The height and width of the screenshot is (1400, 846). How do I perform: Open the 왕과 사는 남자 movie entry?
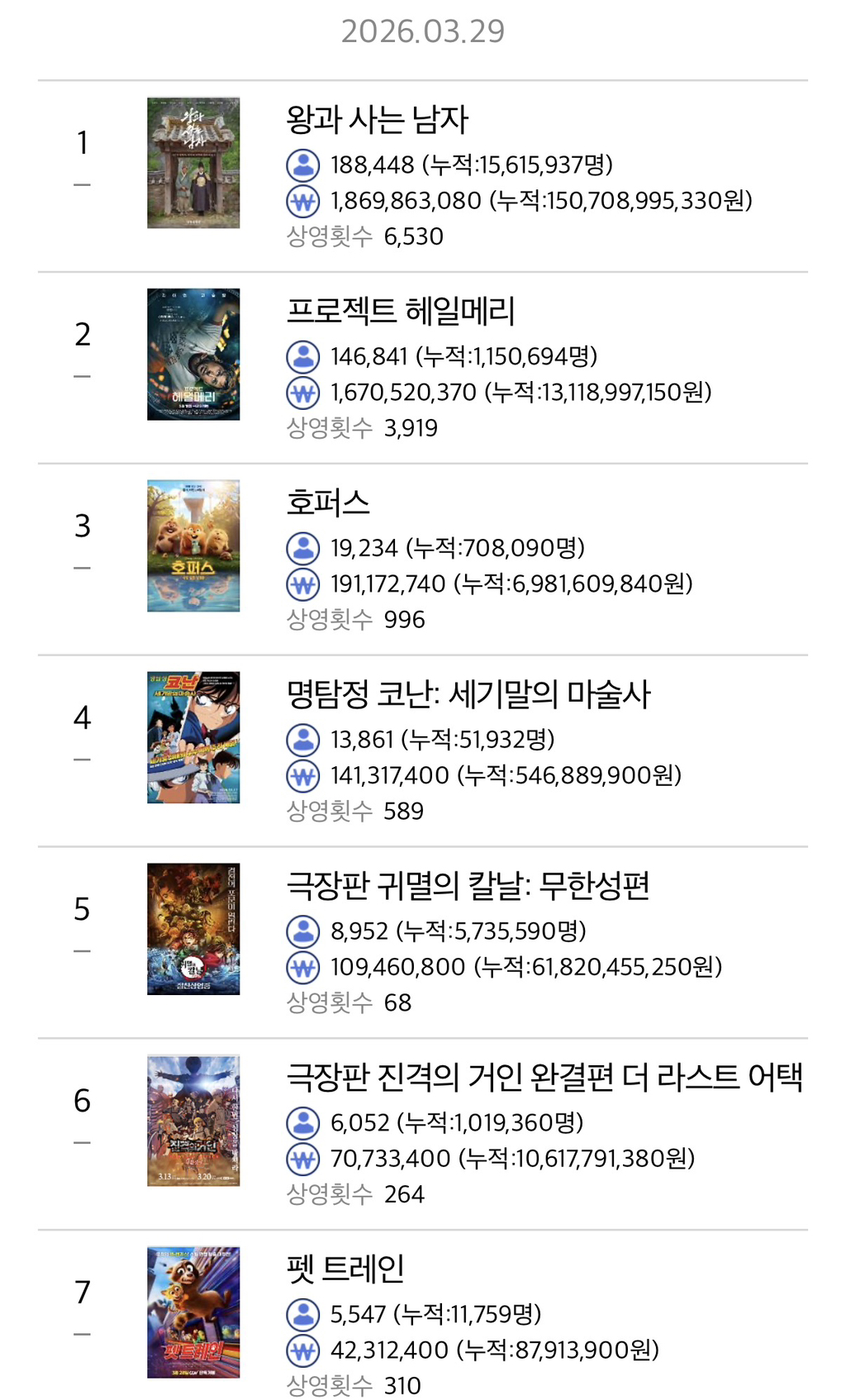click(x=422, y=176)
